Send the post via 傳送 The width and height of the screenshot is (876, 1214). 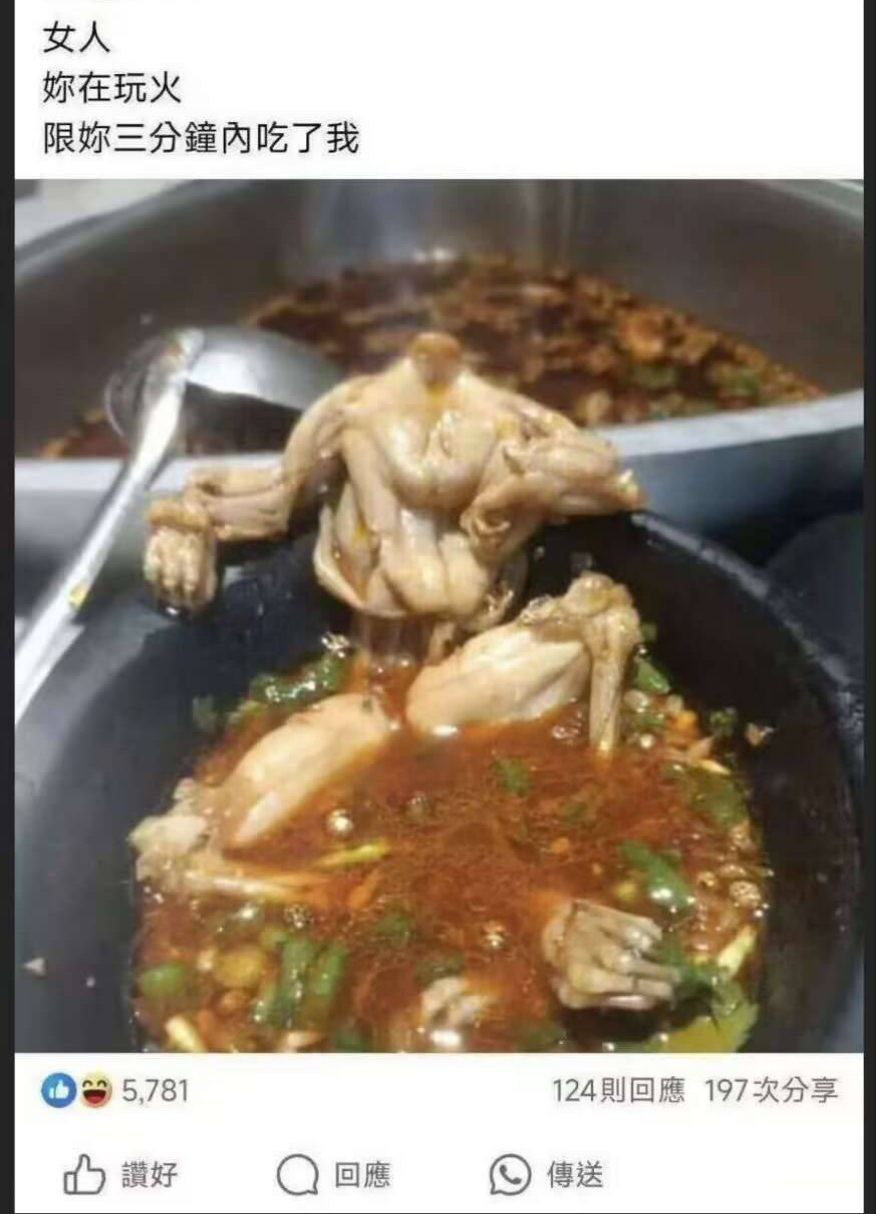(x=547, y=1175)
